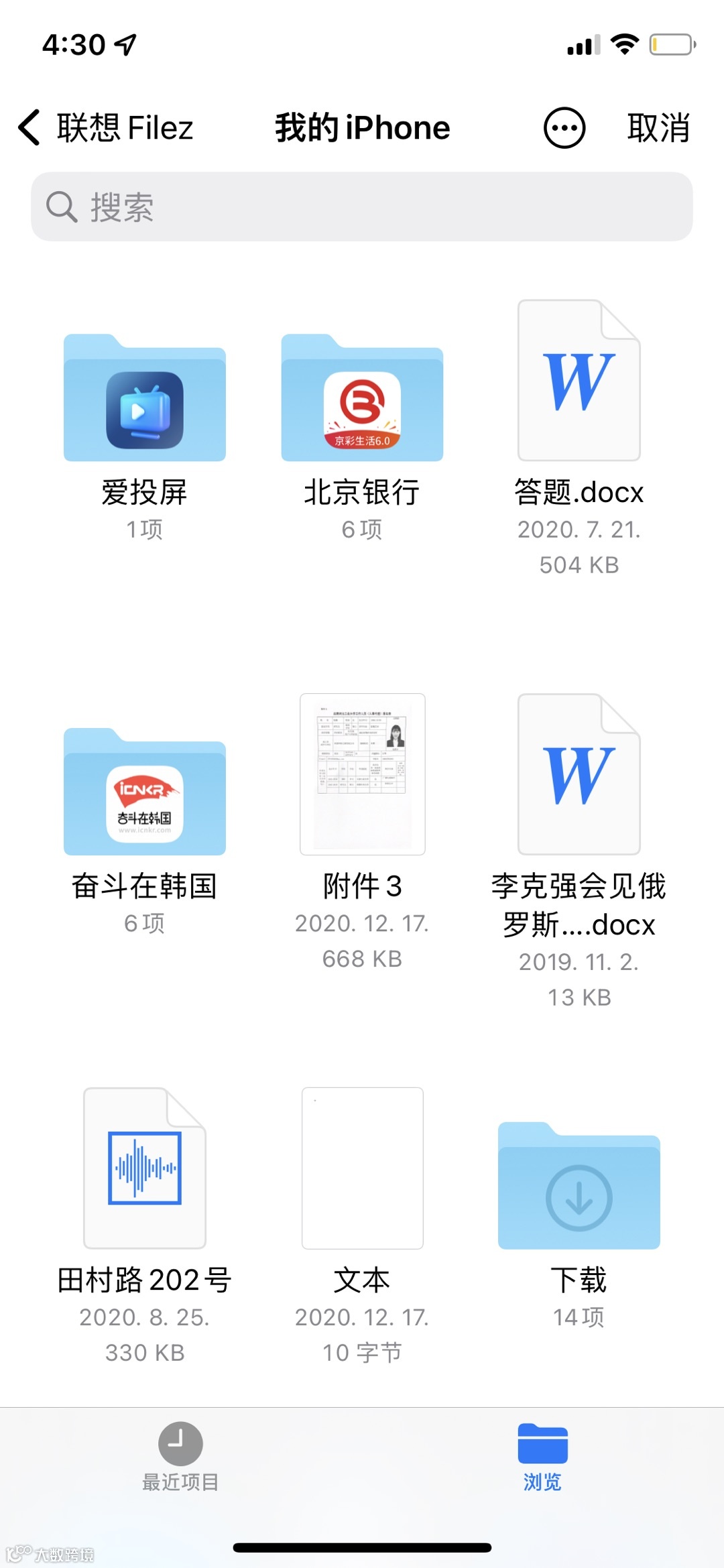Switch to the 浏览 tab
724x1568 pixels.
[542, 1456]
